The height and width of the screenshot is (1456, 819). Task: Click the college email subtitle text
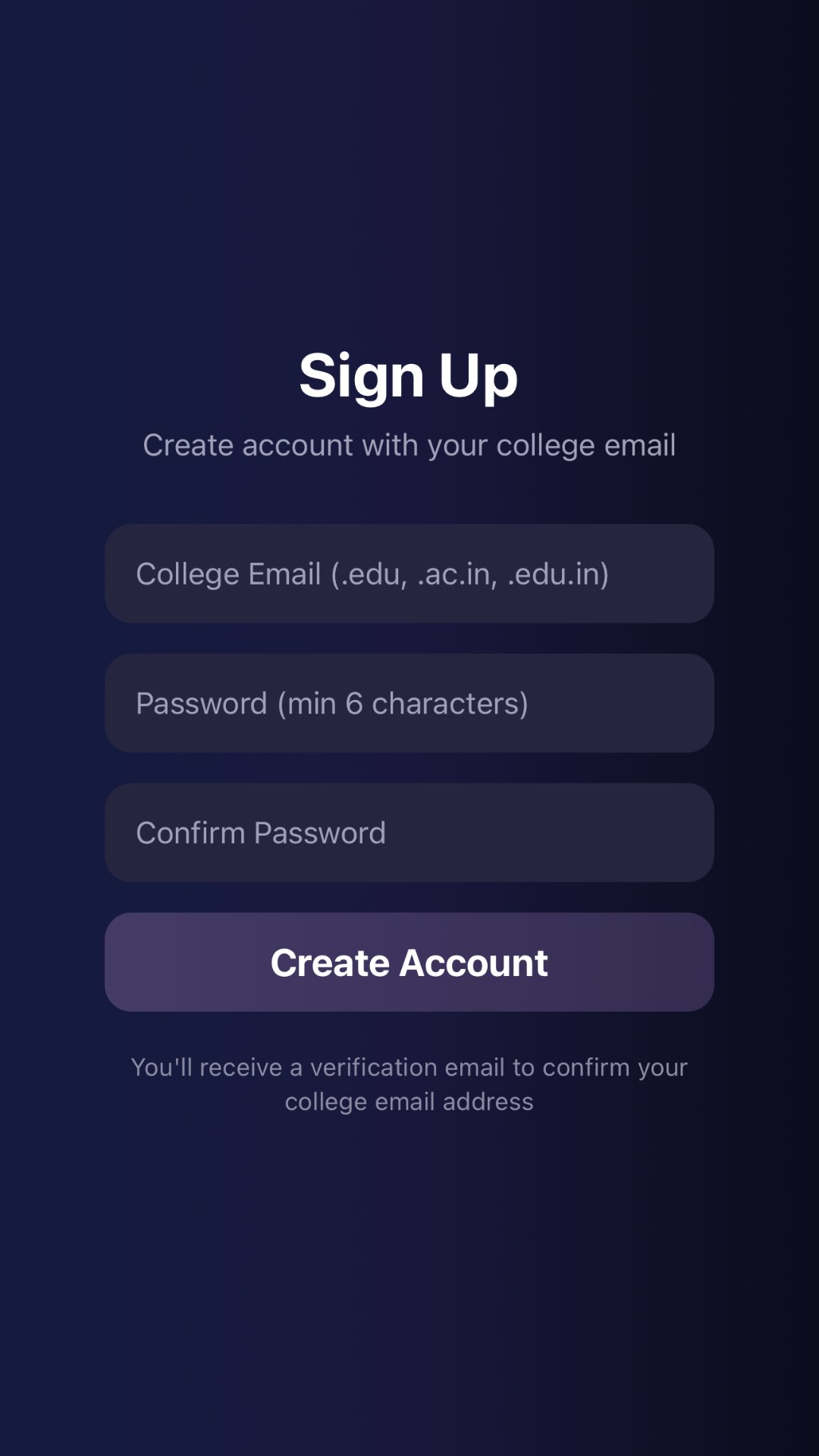pos(409,446)
